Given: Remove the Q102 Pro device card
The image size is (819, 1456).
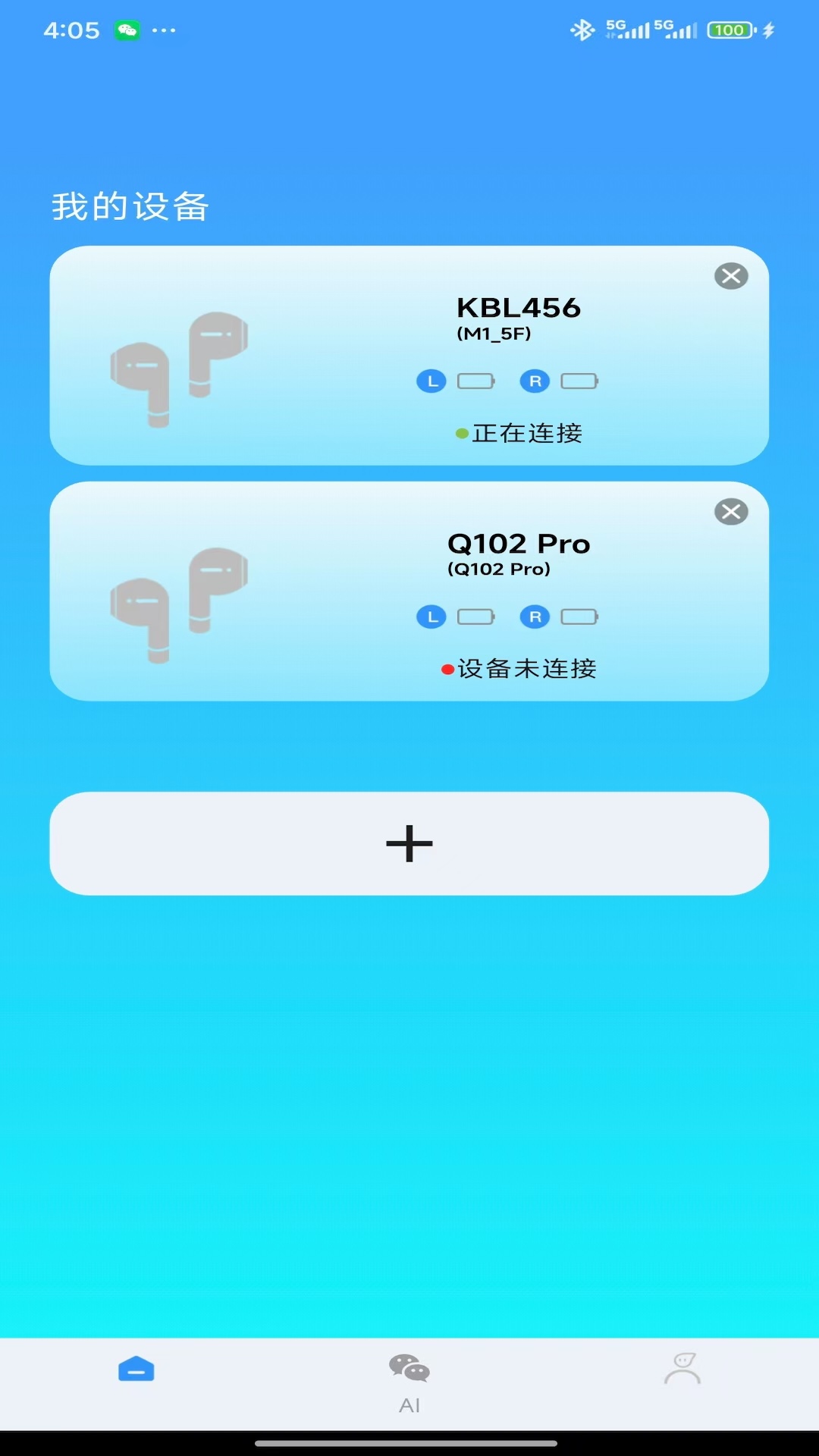Looking at the screenshot, I should (x=731, y=512).
